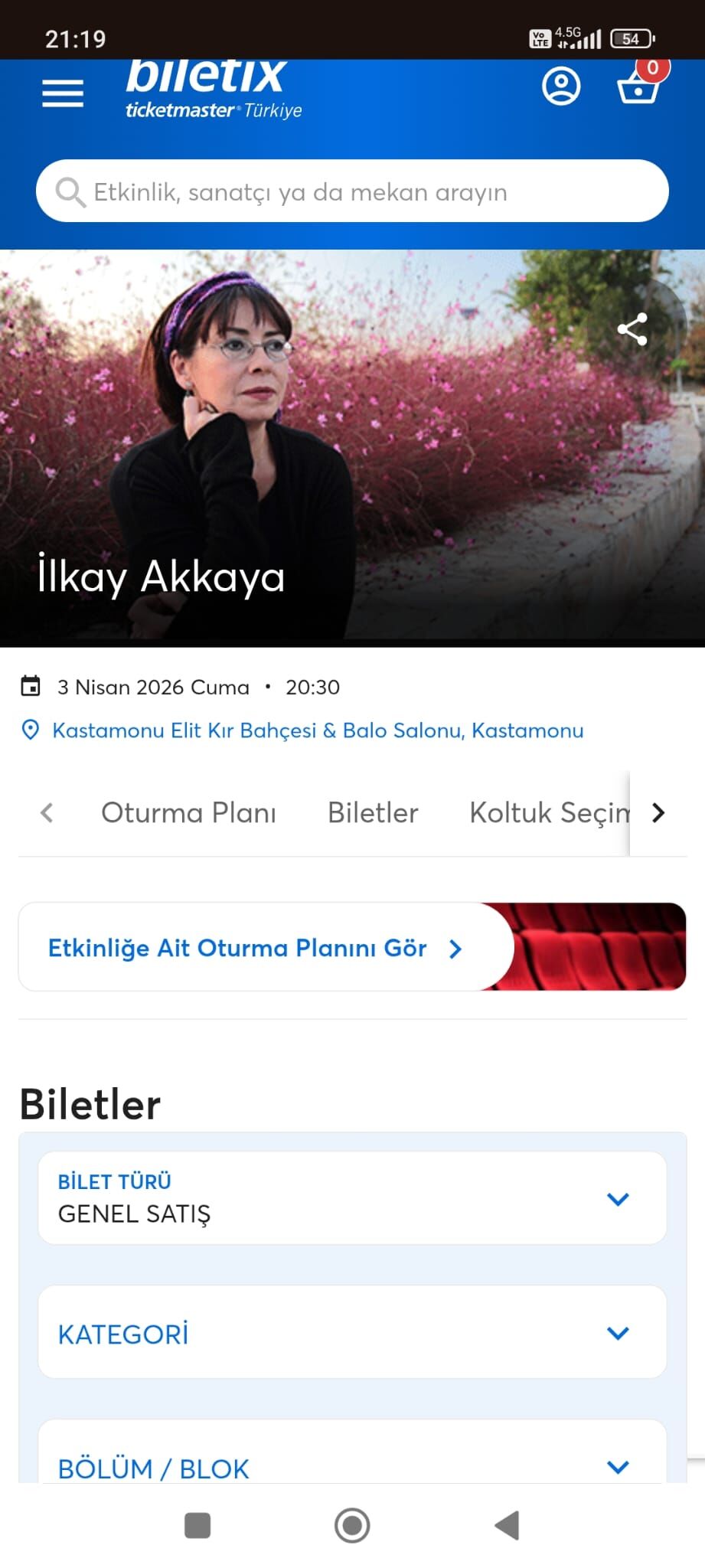Expand the Kategori dropdown

[352, 1333]
